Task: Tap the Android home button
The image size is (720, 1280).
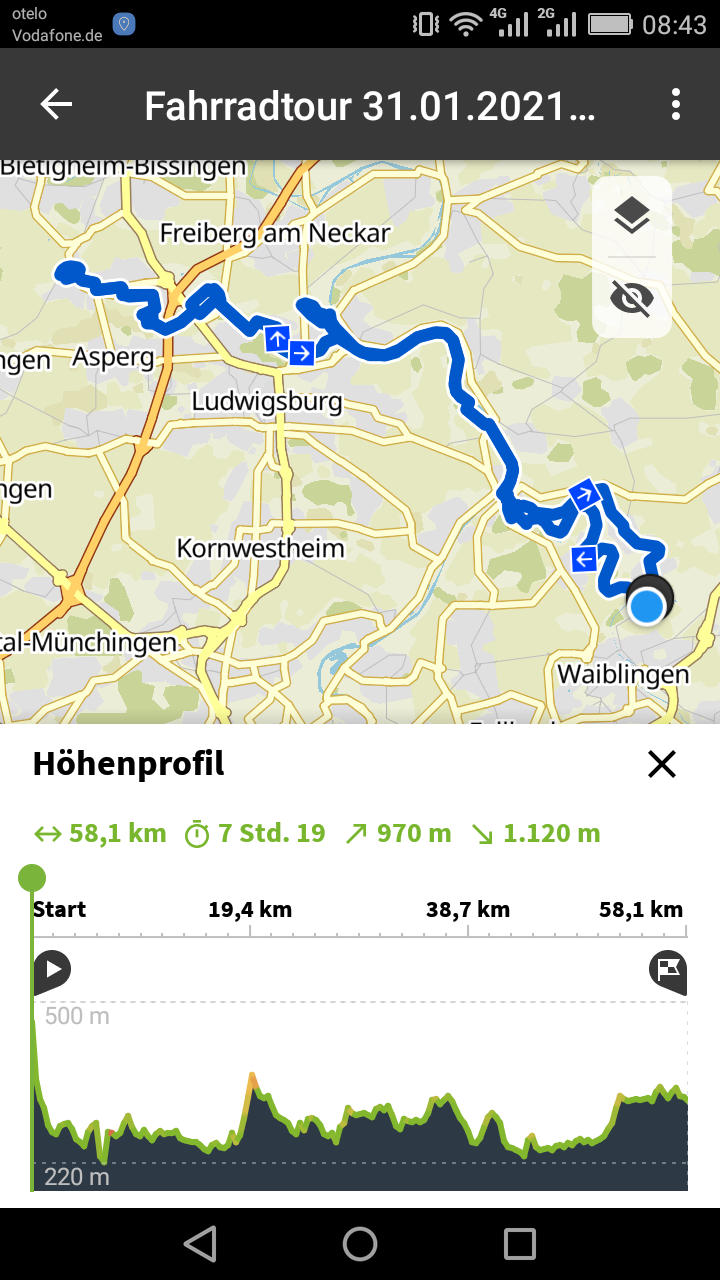Action: (x=360, y=1244)
